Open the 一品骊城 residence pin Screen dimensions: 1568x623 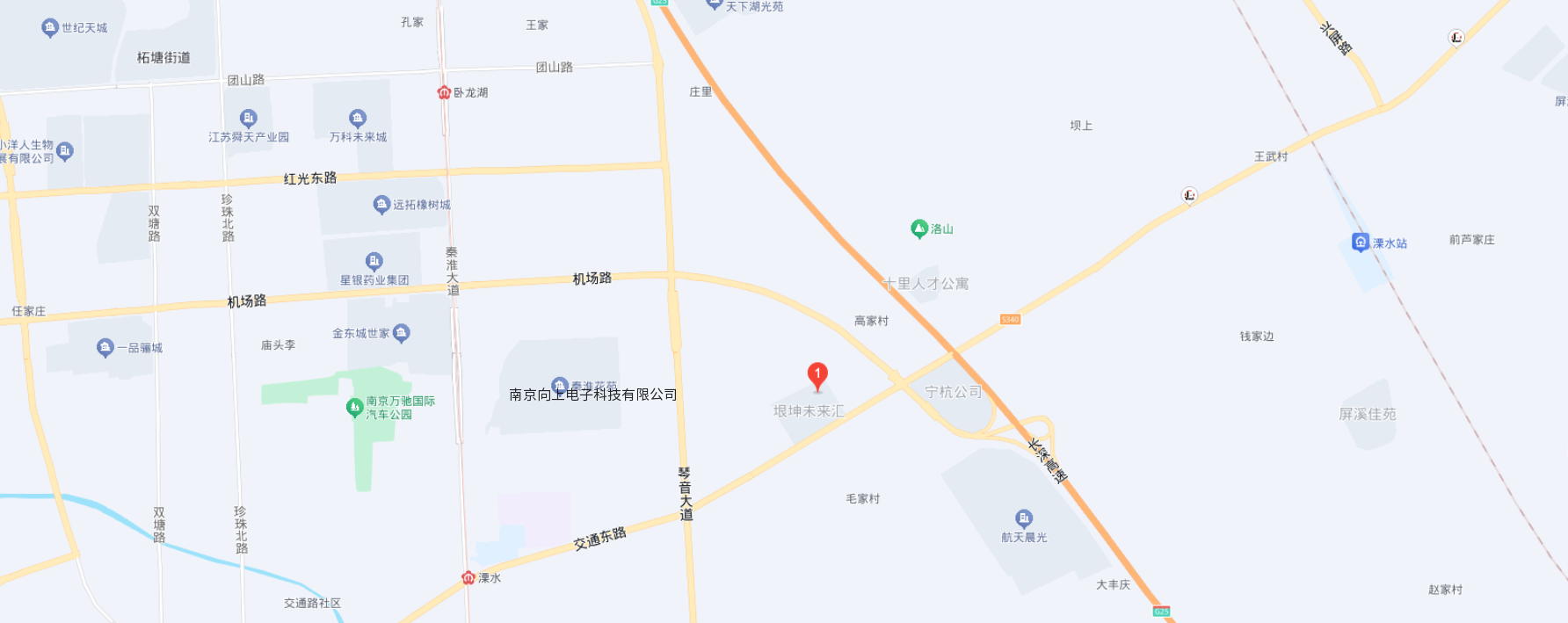tap(105, 347)
